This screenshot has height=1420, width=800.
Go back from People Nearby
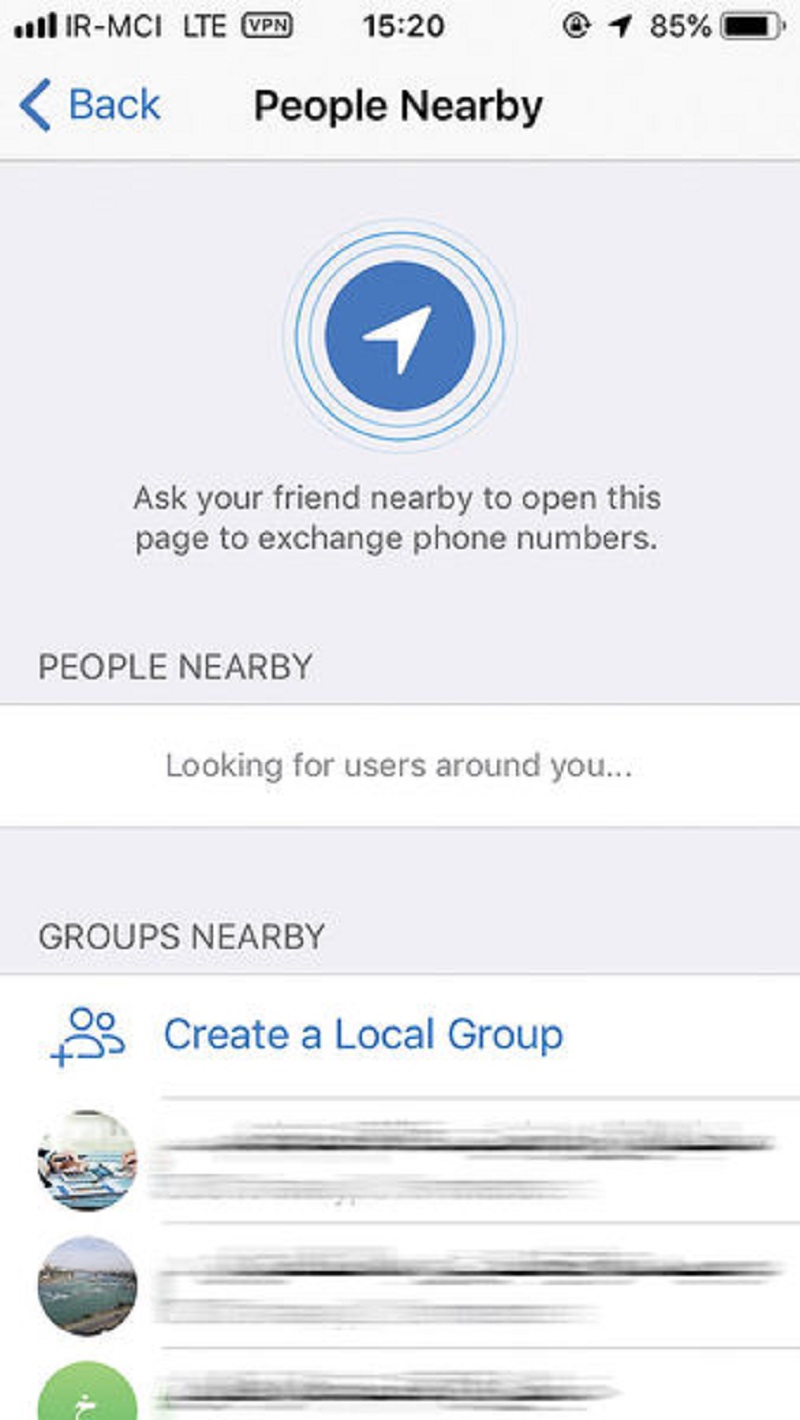tap(92, 106)
